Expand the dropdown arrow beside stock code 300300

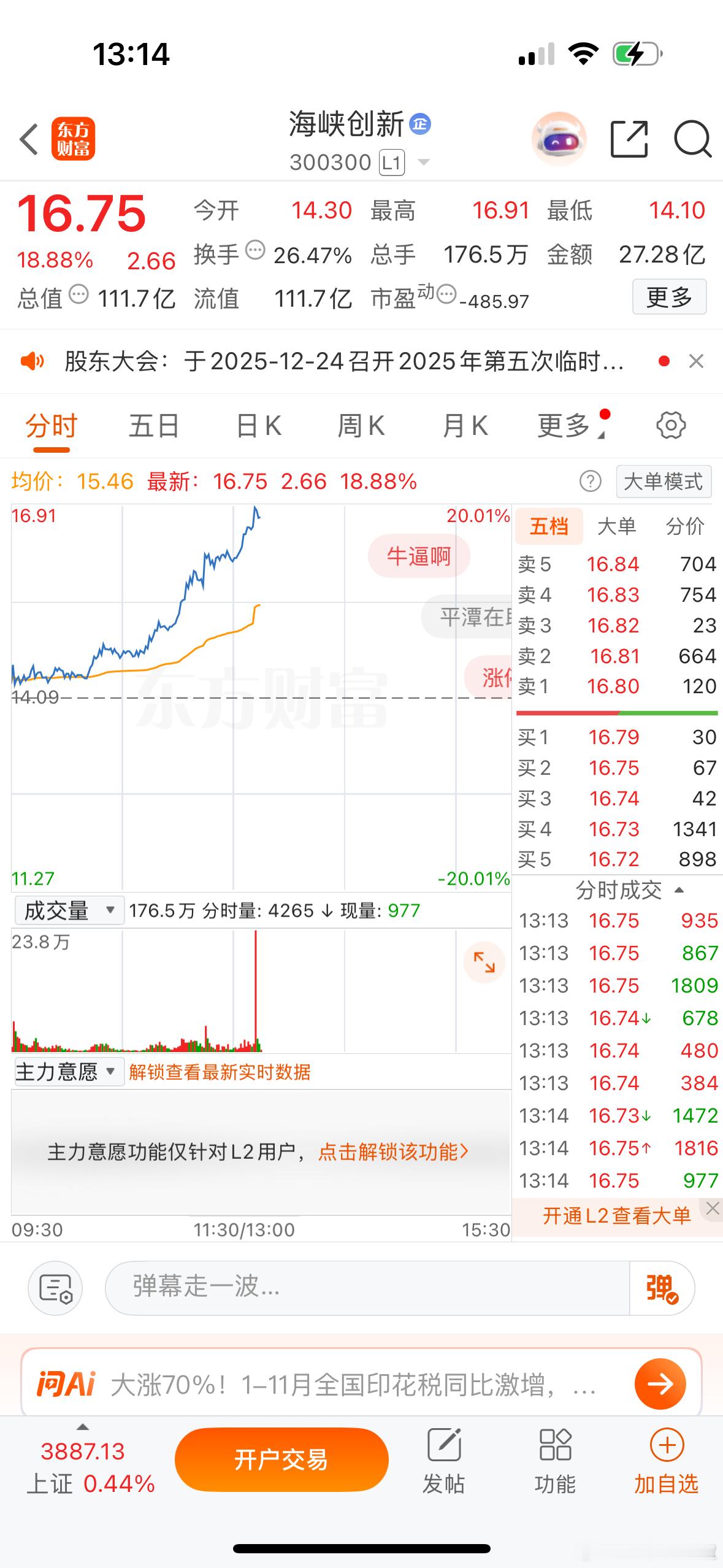point(422,163)
